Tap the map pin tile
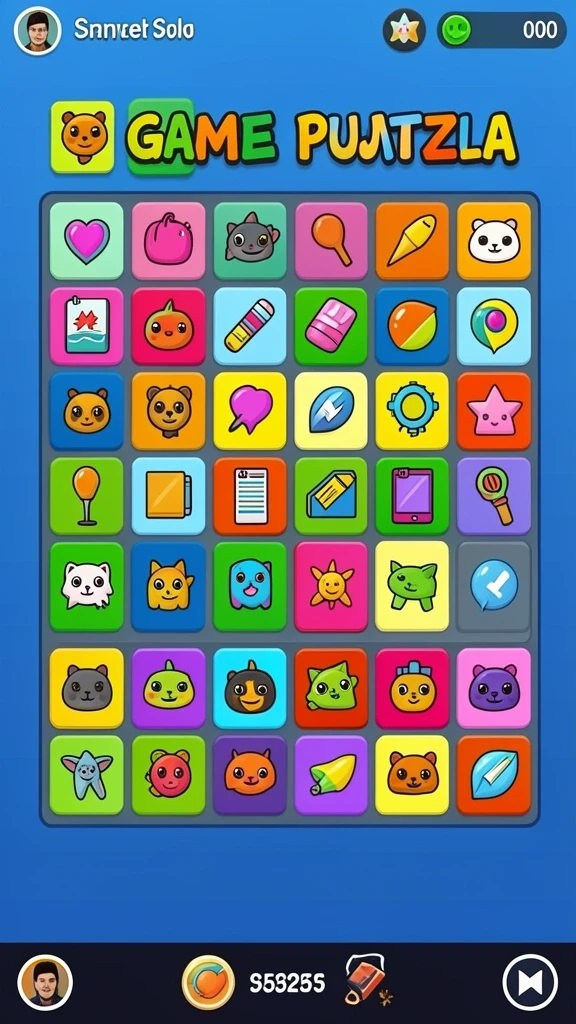 click(494, 326)
